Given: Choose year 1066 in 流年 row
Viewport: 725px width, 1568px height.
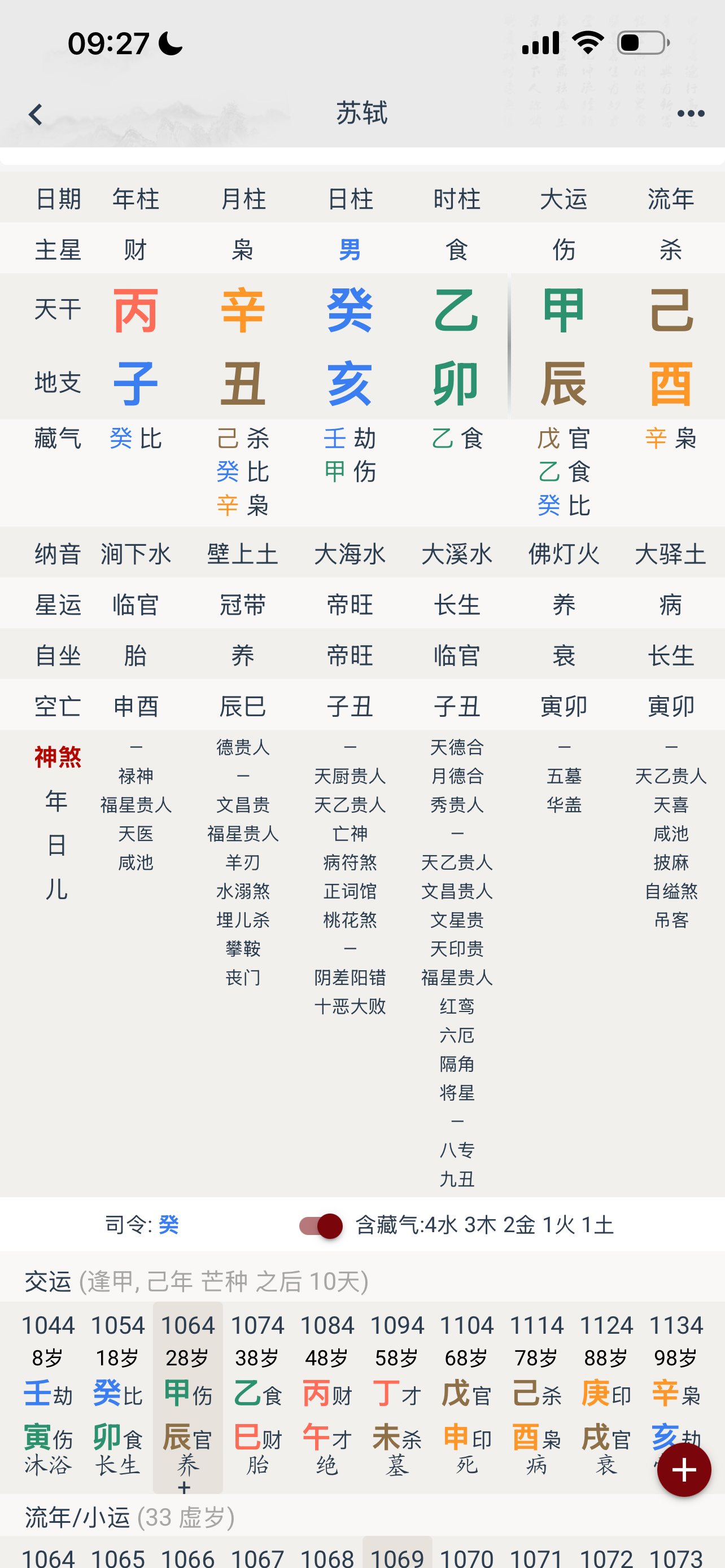Looking at the screenshot, I should 187,1557.
